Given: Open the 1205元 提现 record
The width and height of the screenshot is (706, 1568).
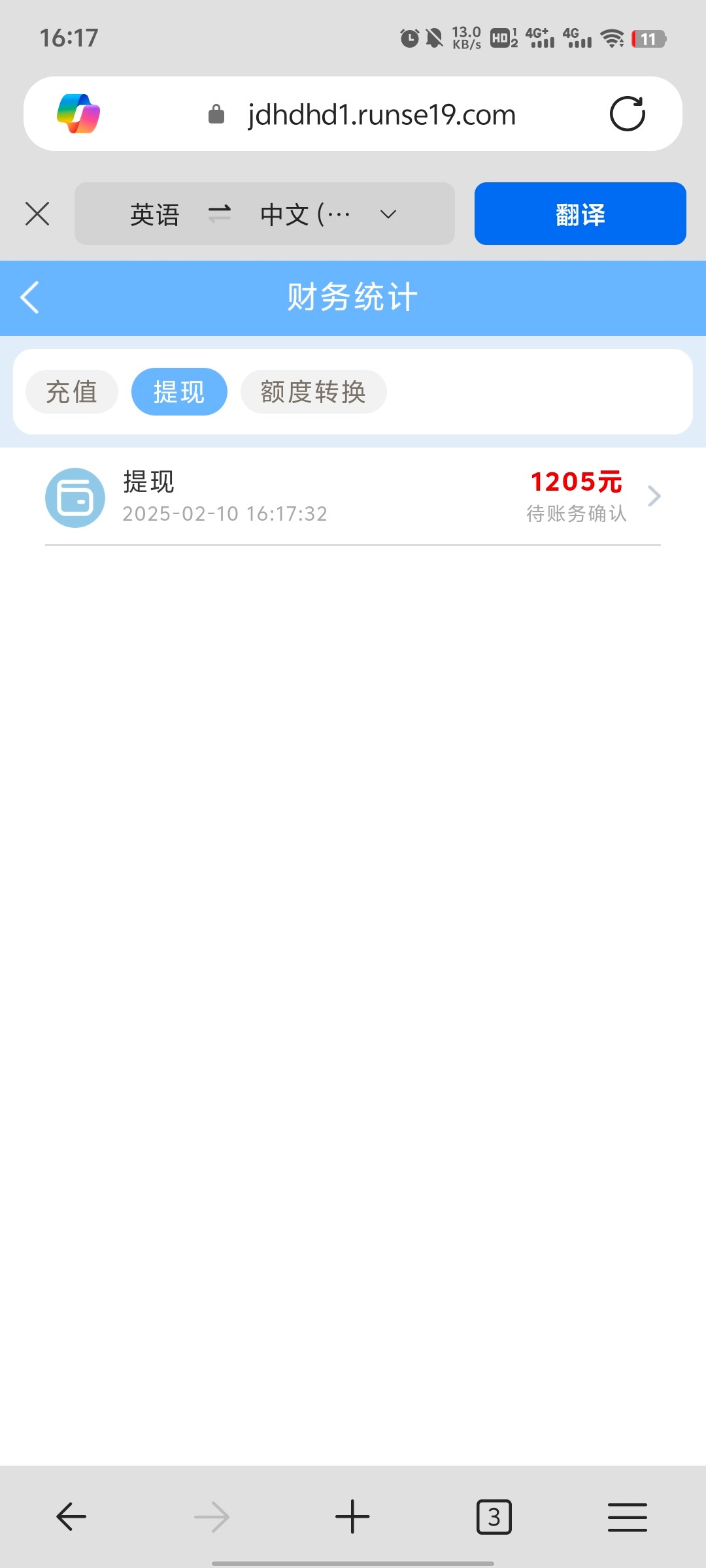Looking at the screenshot, I should click(x=353, y=497).
